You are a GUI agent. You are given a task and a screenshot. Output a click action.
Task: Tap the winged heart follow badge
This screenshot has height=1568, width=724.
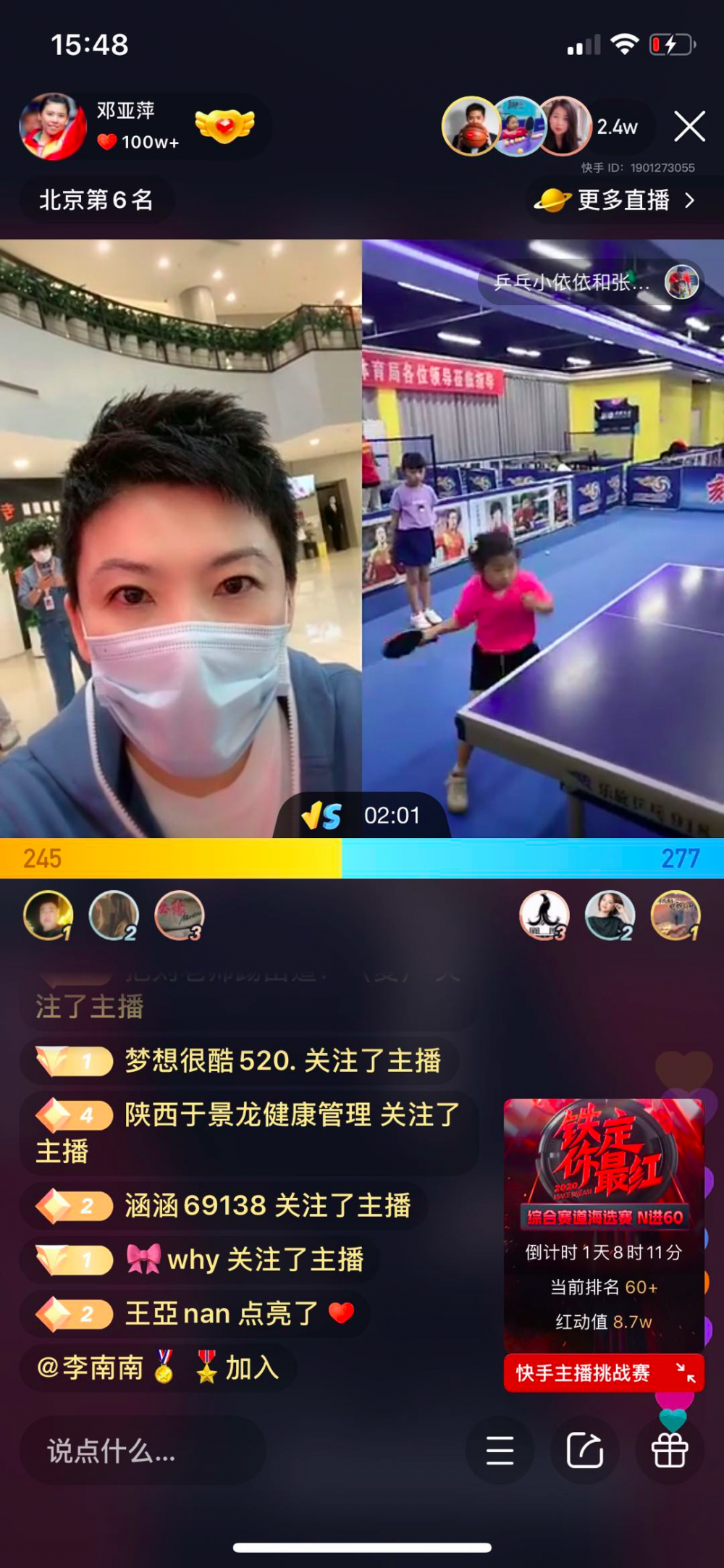(x=224, y=126)
